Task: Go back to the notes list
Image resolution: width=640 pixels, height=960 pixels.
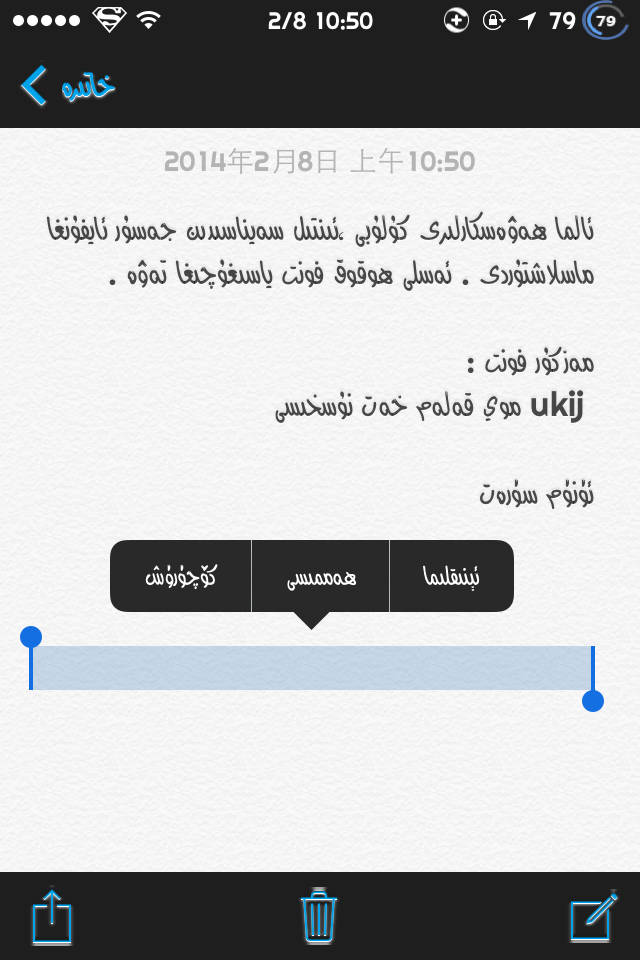Action: pyautogui.click(x=66, y=86)
